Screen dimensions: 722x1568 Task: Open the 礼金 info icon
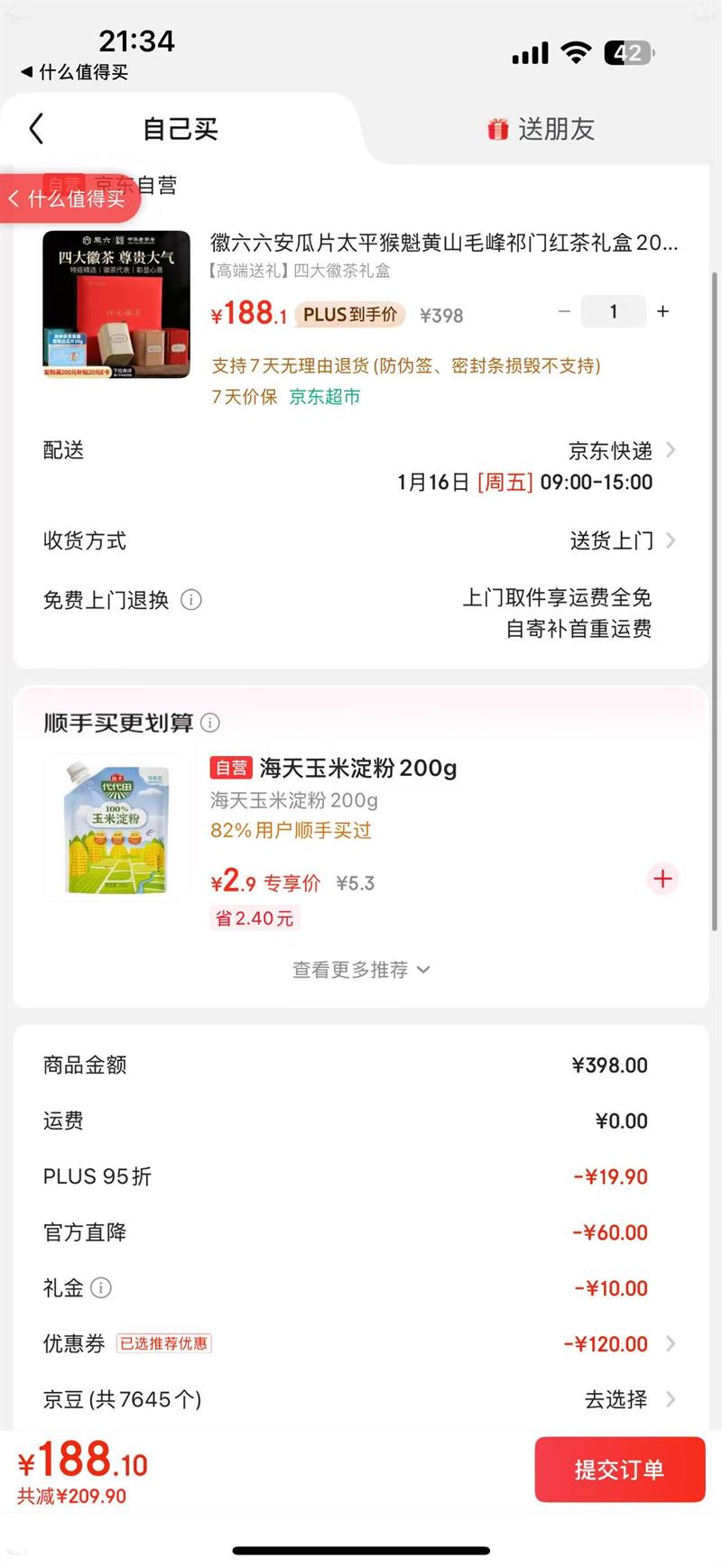pyautogui.click(x=101, y=1288)
